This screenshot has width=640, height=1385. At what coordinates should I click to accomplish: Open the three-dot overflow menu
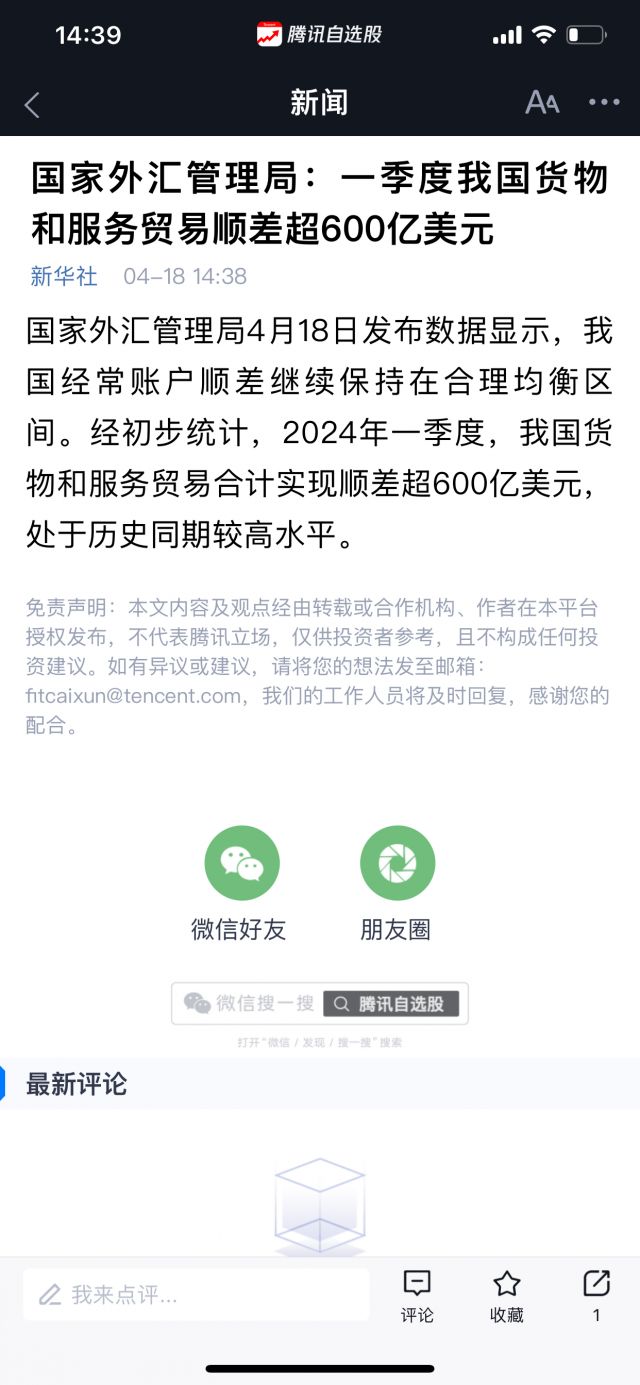tap(604, 102)
